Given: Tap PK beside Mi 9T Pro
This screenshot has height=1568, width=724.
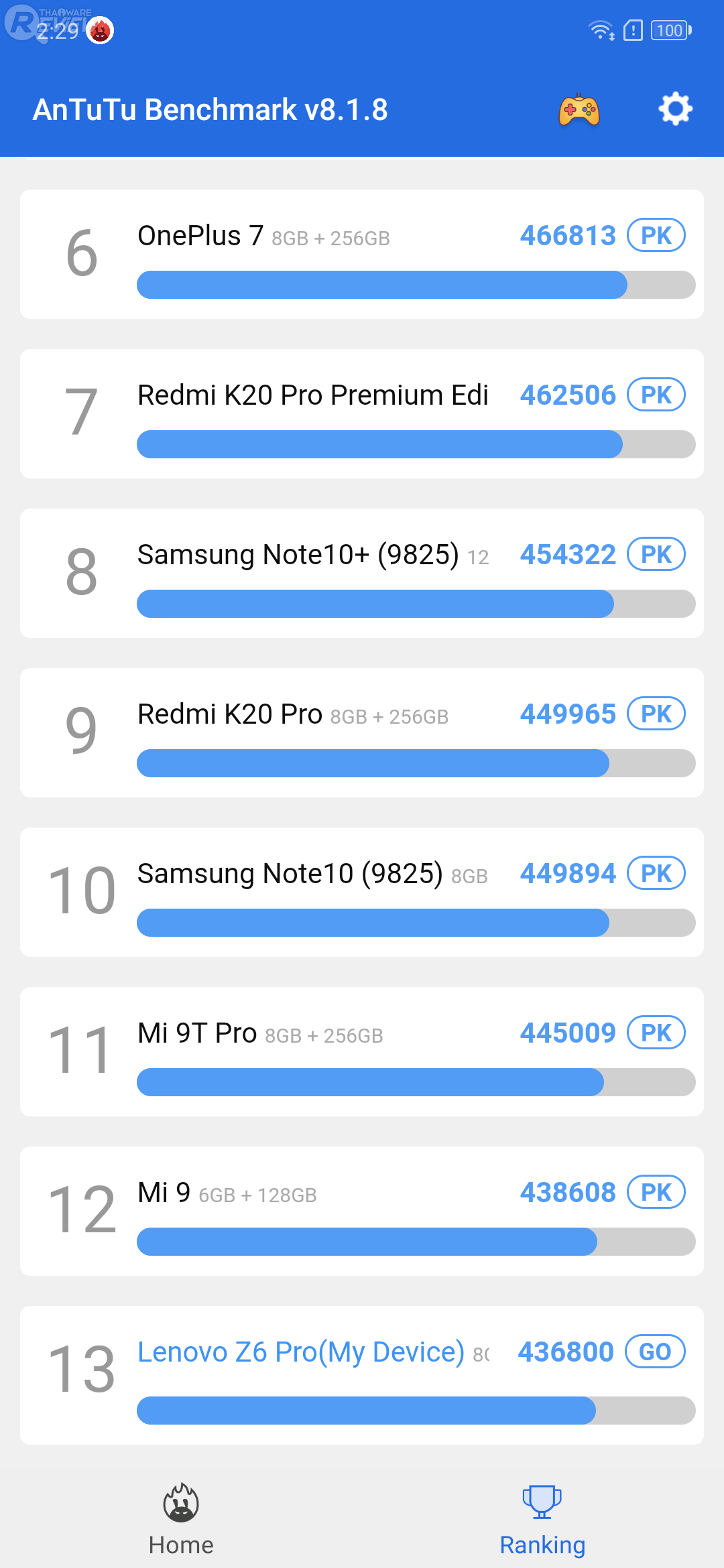Looking at the screenshot, I should click(656, 1033).
